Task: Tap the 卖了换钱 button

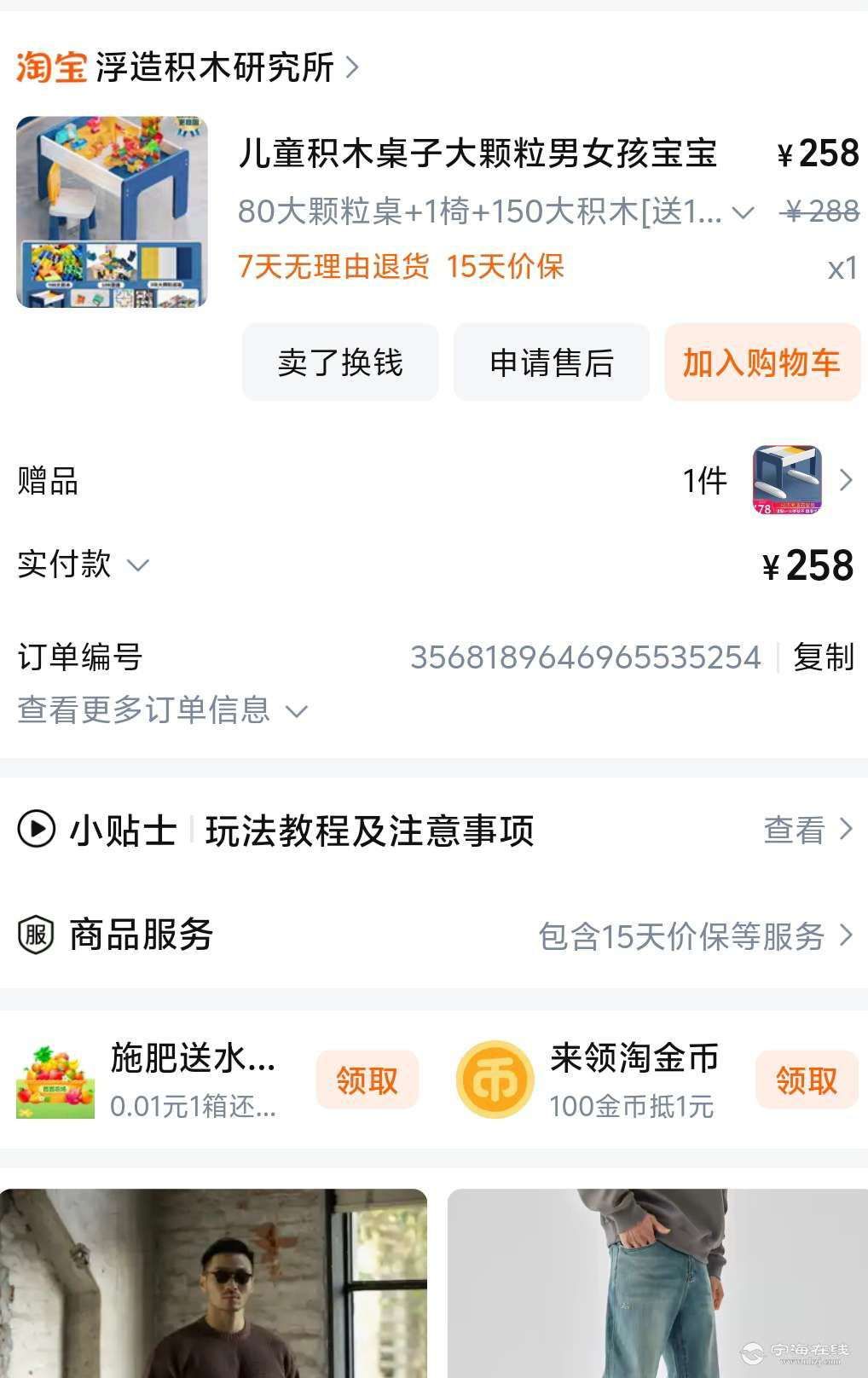Action: click(340, 362)
